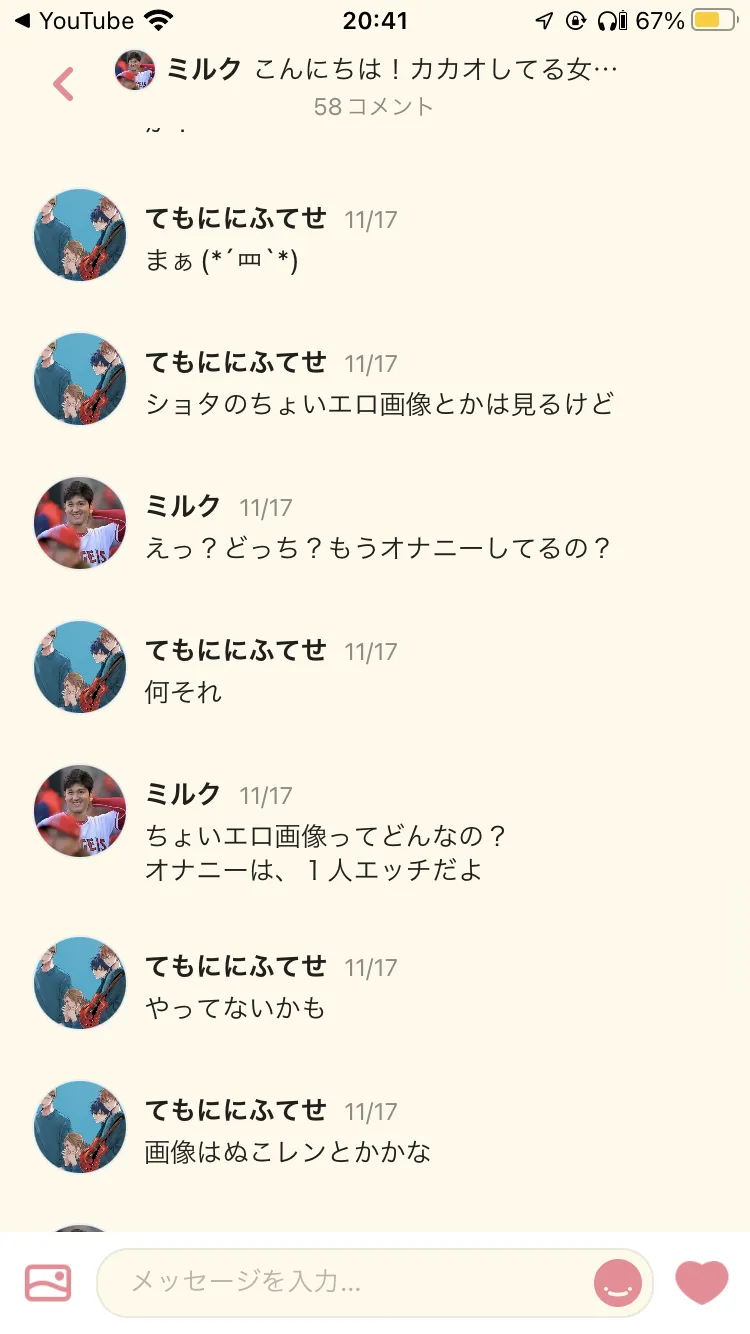The width and height of the screenshot is (750, 1334).
Task: Go back using the pink arrow
Action: [63, 85]
